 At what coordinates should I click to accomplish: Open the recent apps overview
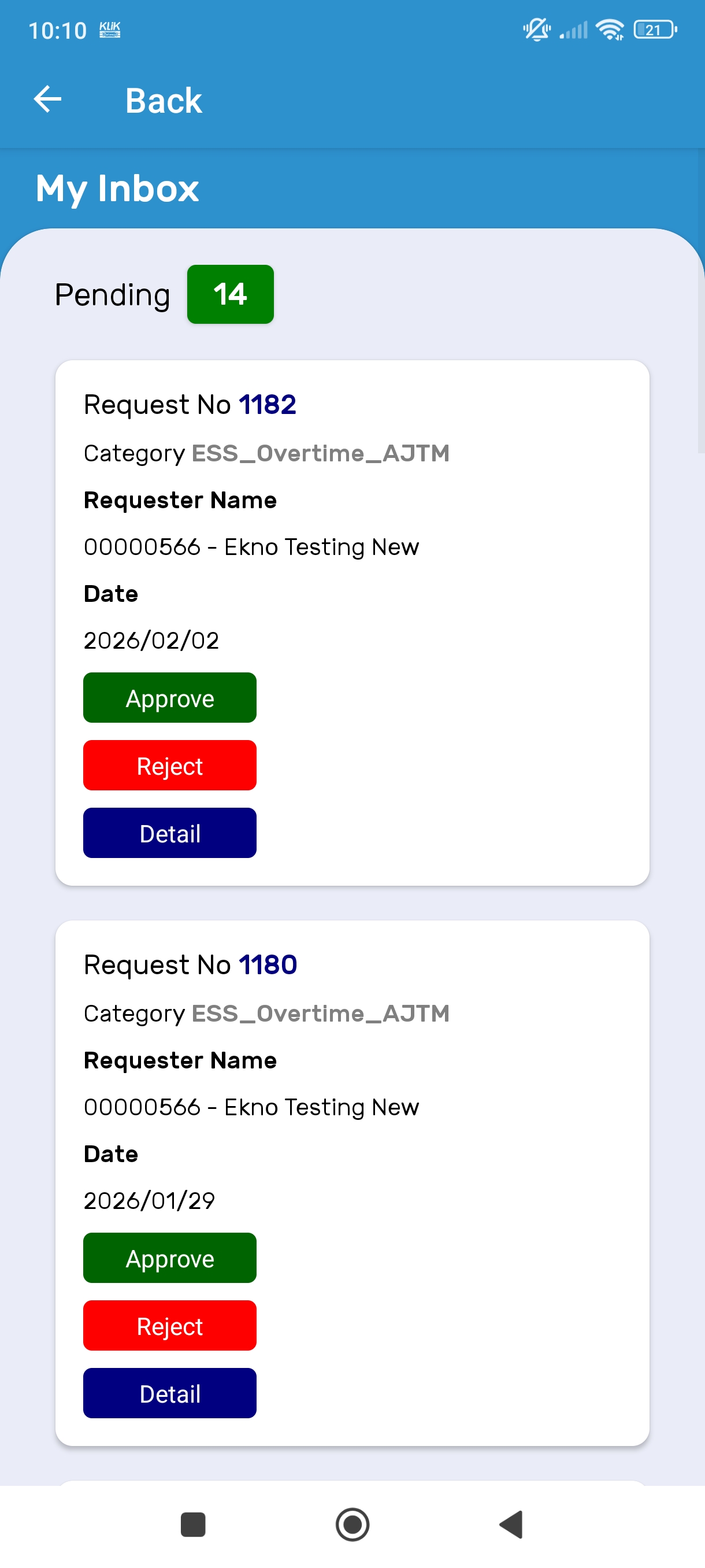coord(193,1524)
